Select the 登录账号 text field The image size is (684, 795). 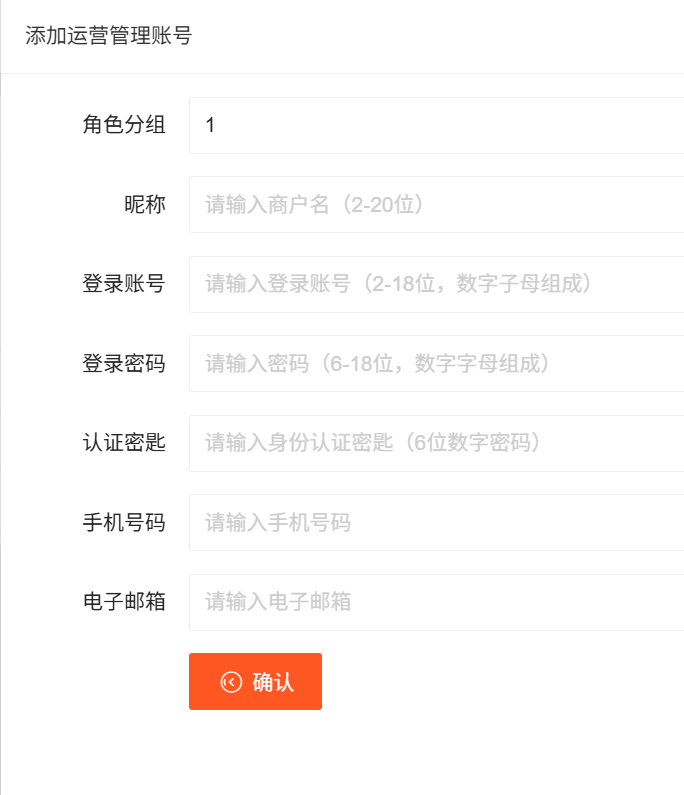[x=436, y=284]
